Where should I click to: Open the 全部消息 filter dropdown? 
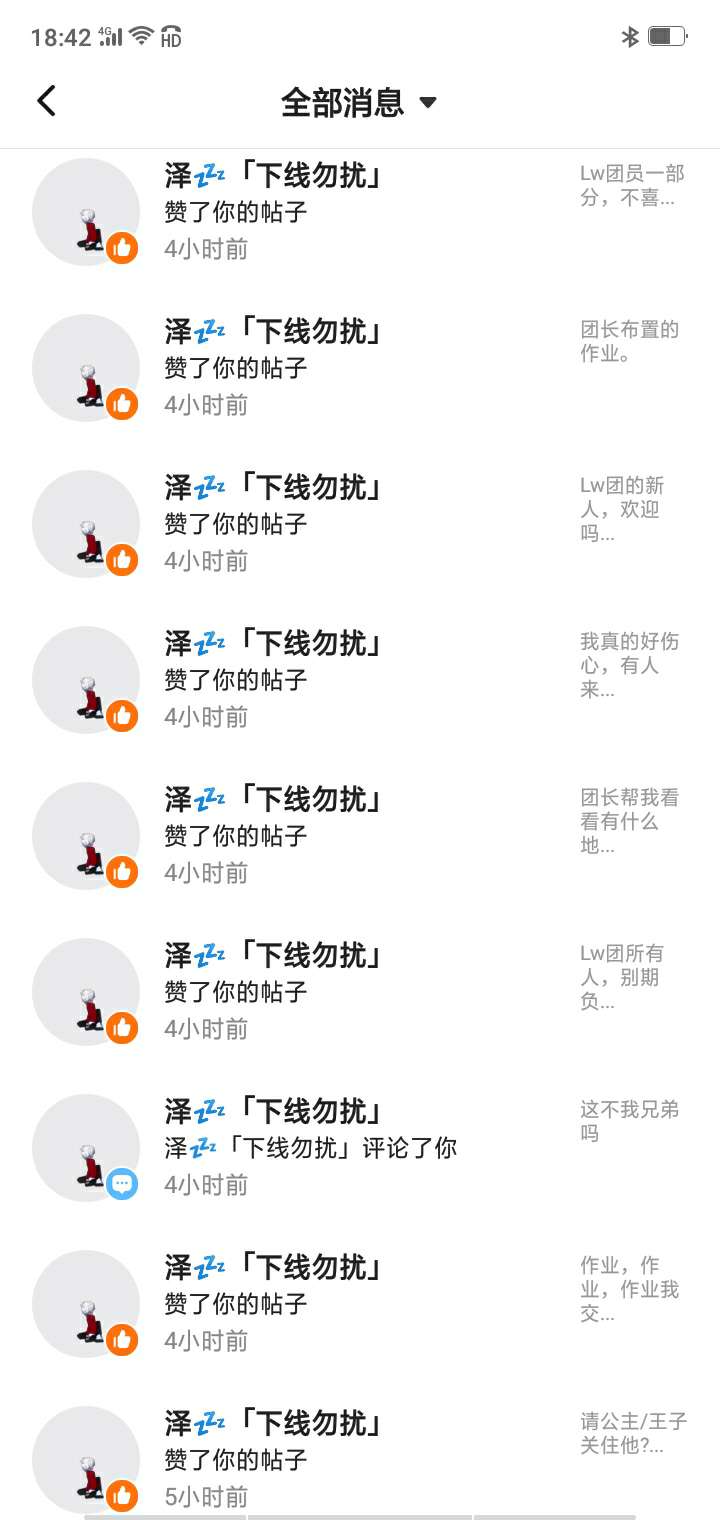tap(358, 102)
